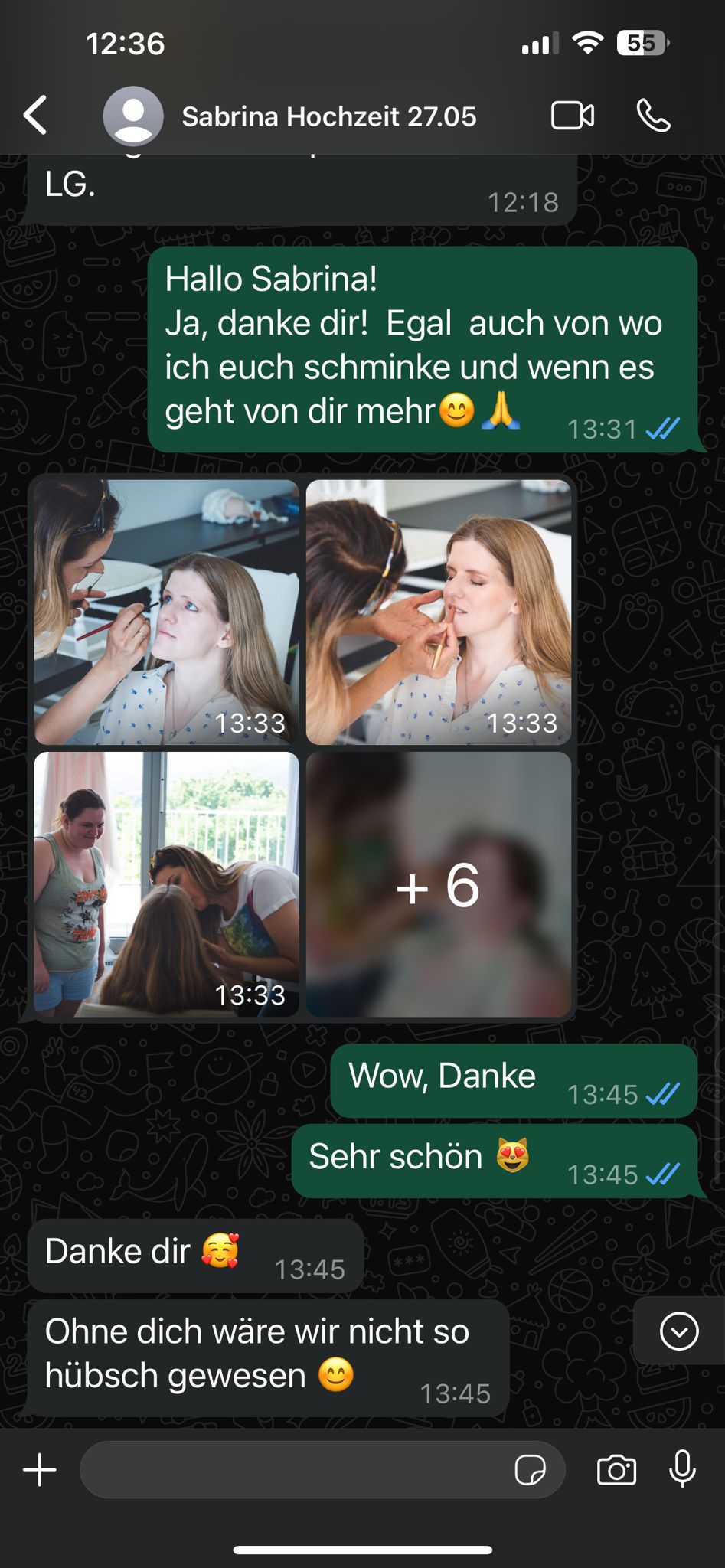Record a voice message

(682, 1469)
